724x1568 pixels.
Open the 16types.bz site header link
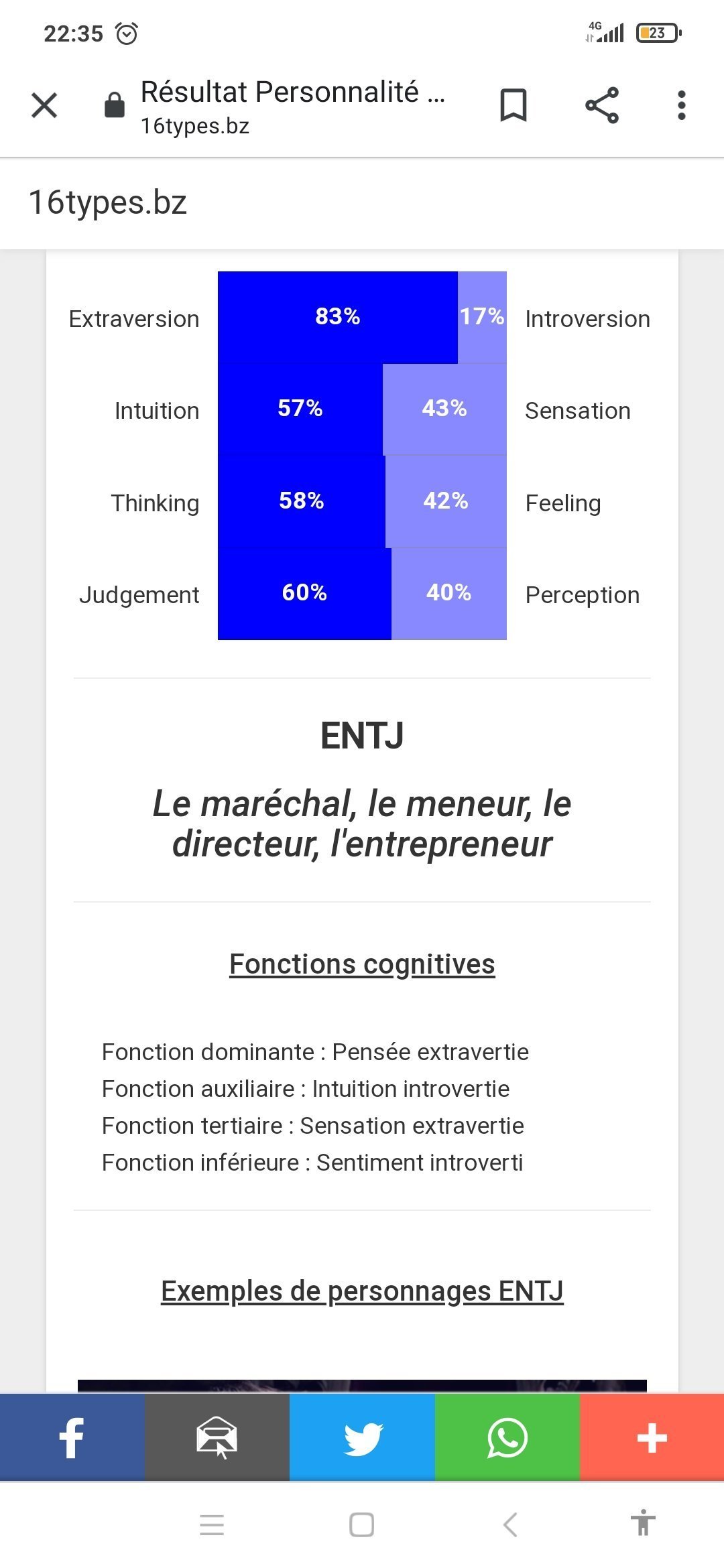click(108, 202)
